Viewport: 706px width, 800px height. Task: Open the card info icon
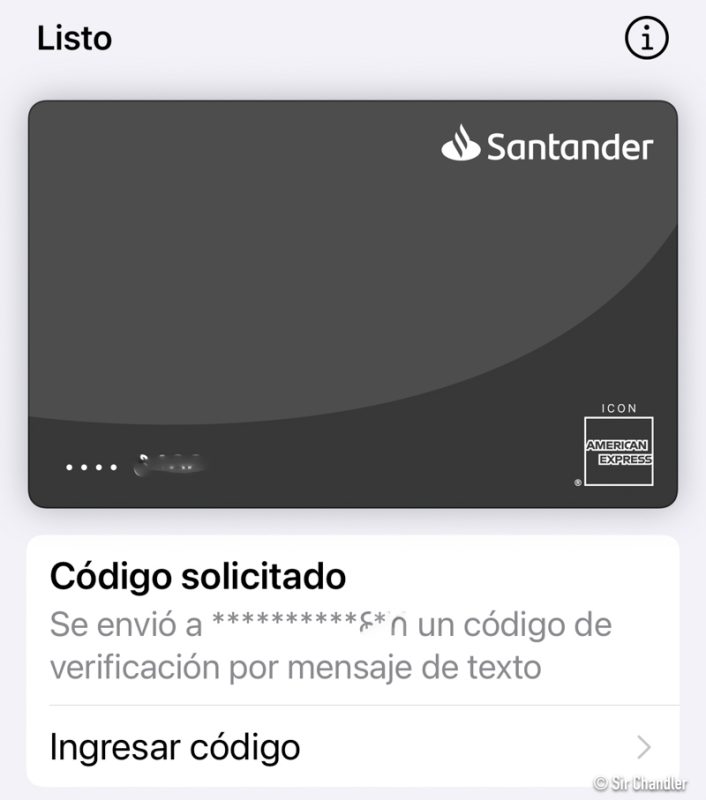(x=646, y=39)
